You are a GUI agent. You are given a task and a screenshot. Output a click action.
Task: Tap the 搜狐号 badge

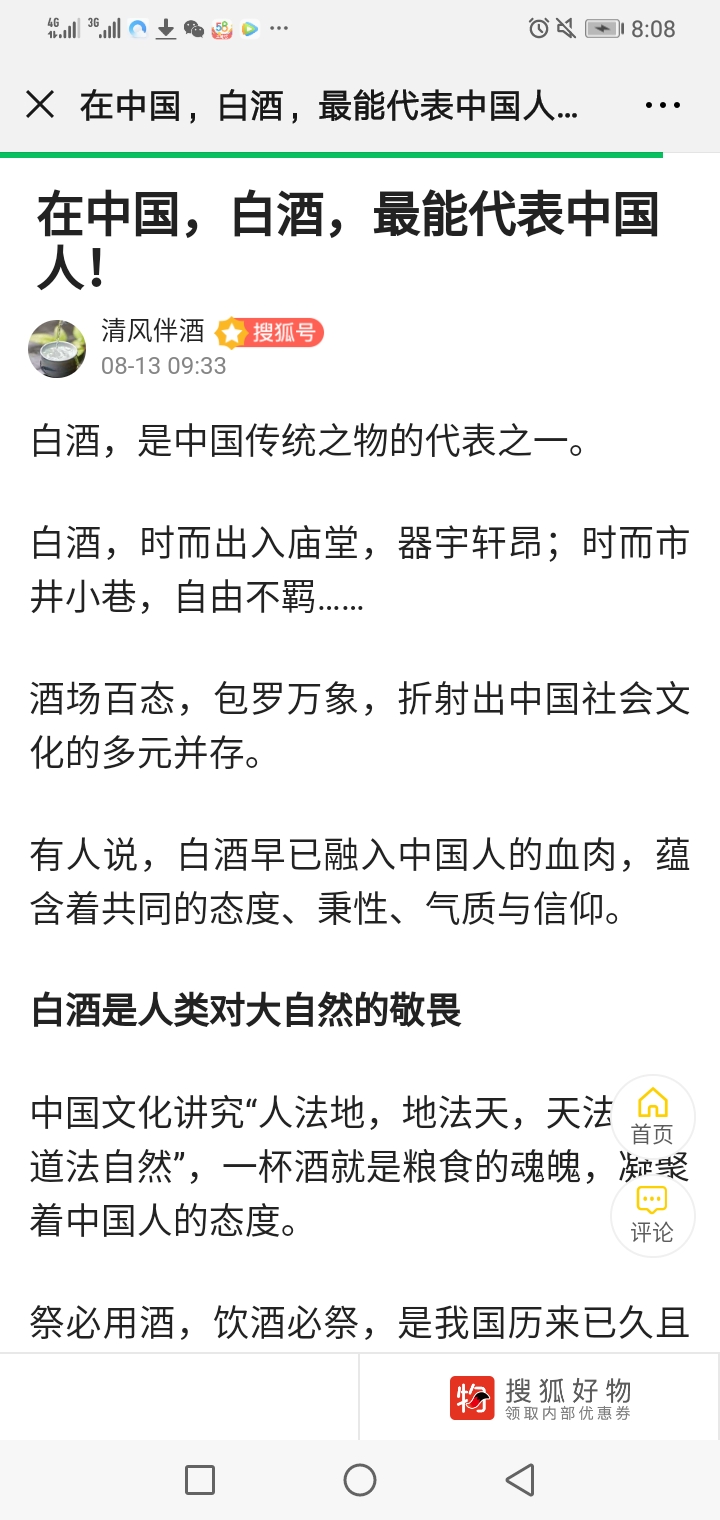(x=271, y=332)
